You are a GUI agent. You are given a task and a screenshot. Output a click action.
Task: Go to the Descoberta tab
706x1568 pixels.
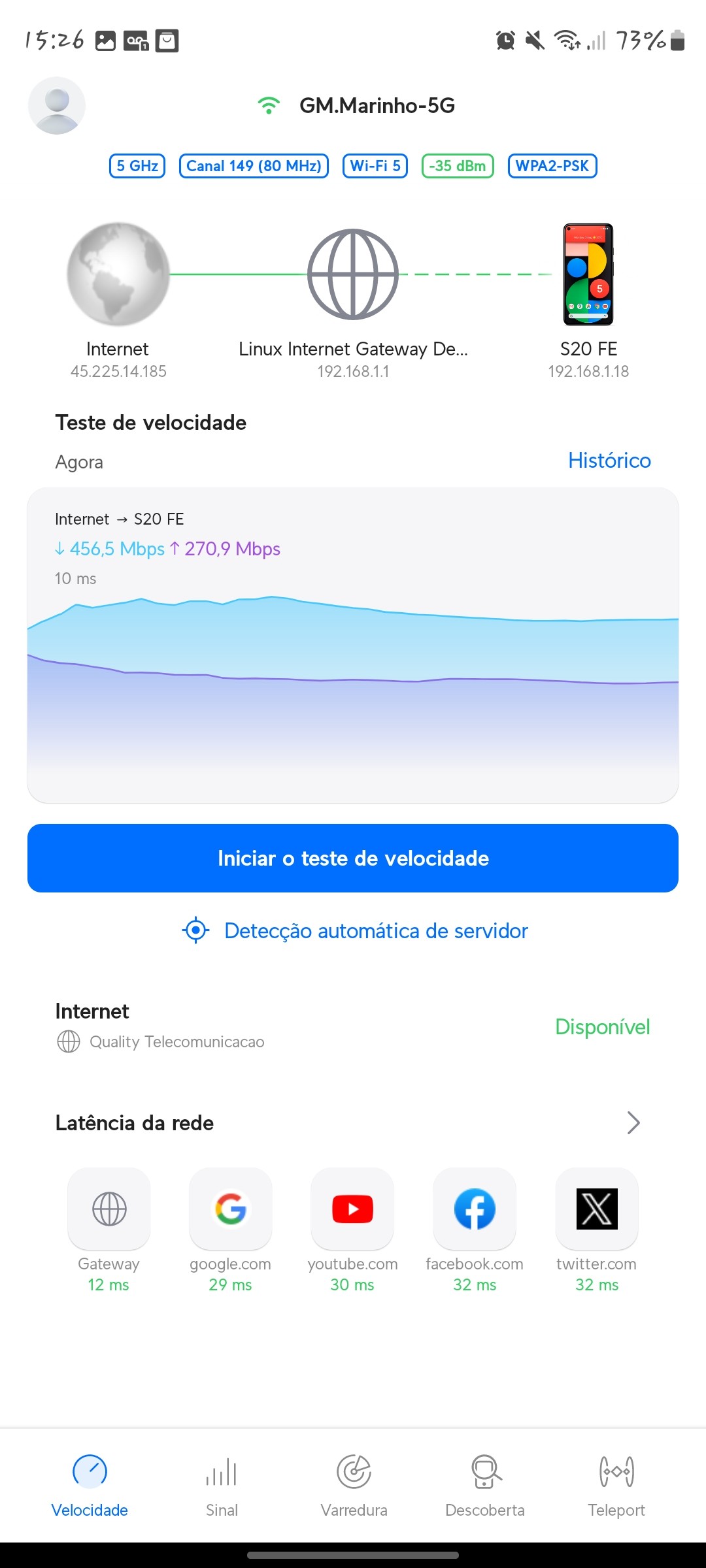[485, 1484]
